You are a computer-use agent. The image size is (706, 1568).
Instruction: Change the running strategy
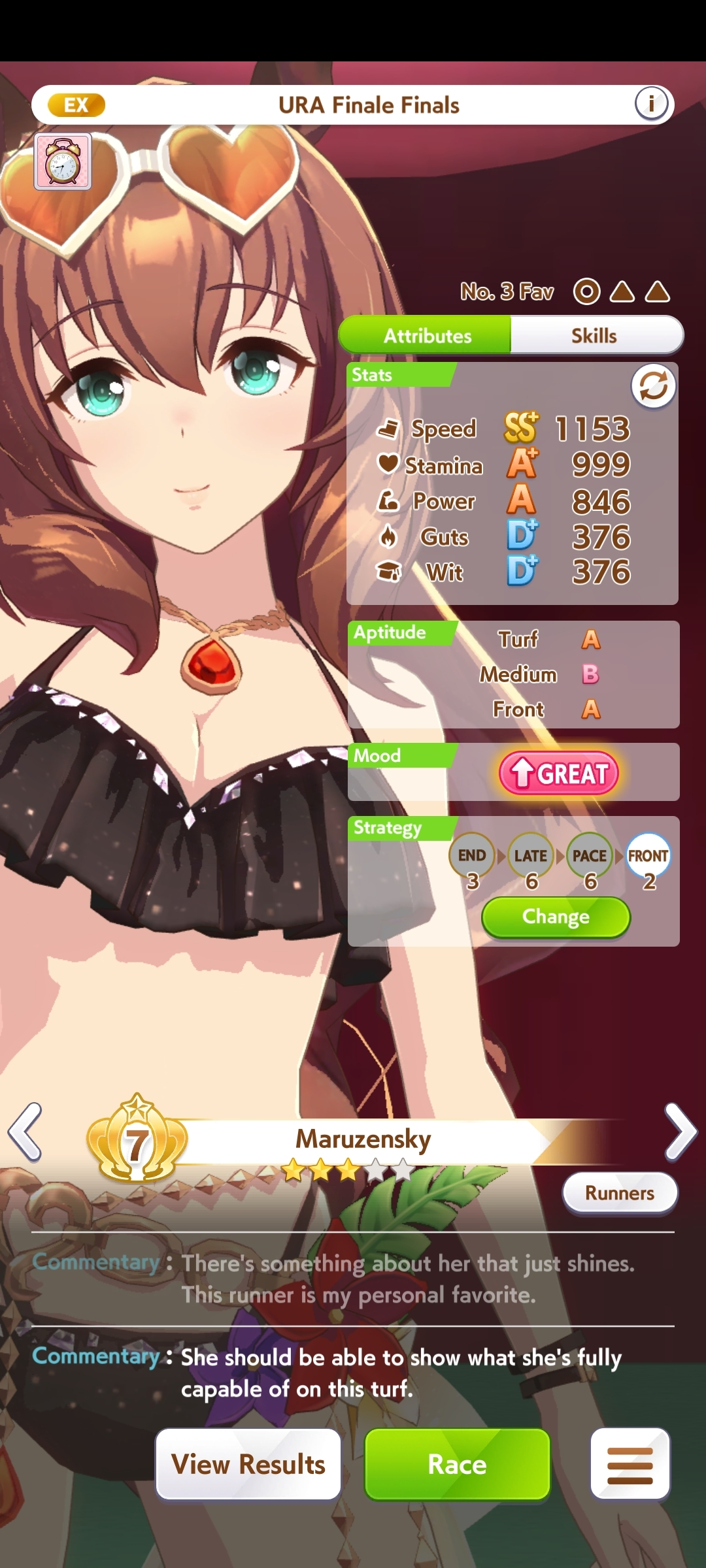[x=556, y=917]
